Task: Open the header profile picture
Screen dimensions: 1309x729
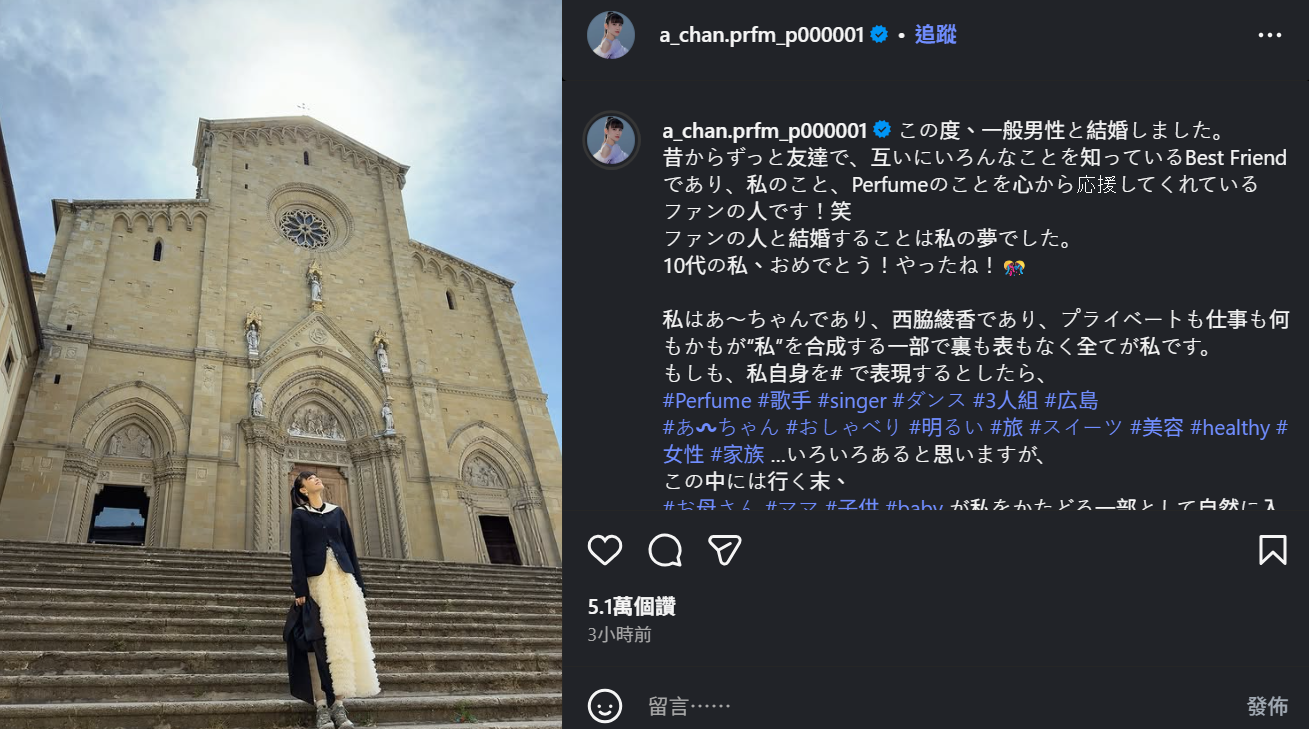Action: tap(611, 35)
